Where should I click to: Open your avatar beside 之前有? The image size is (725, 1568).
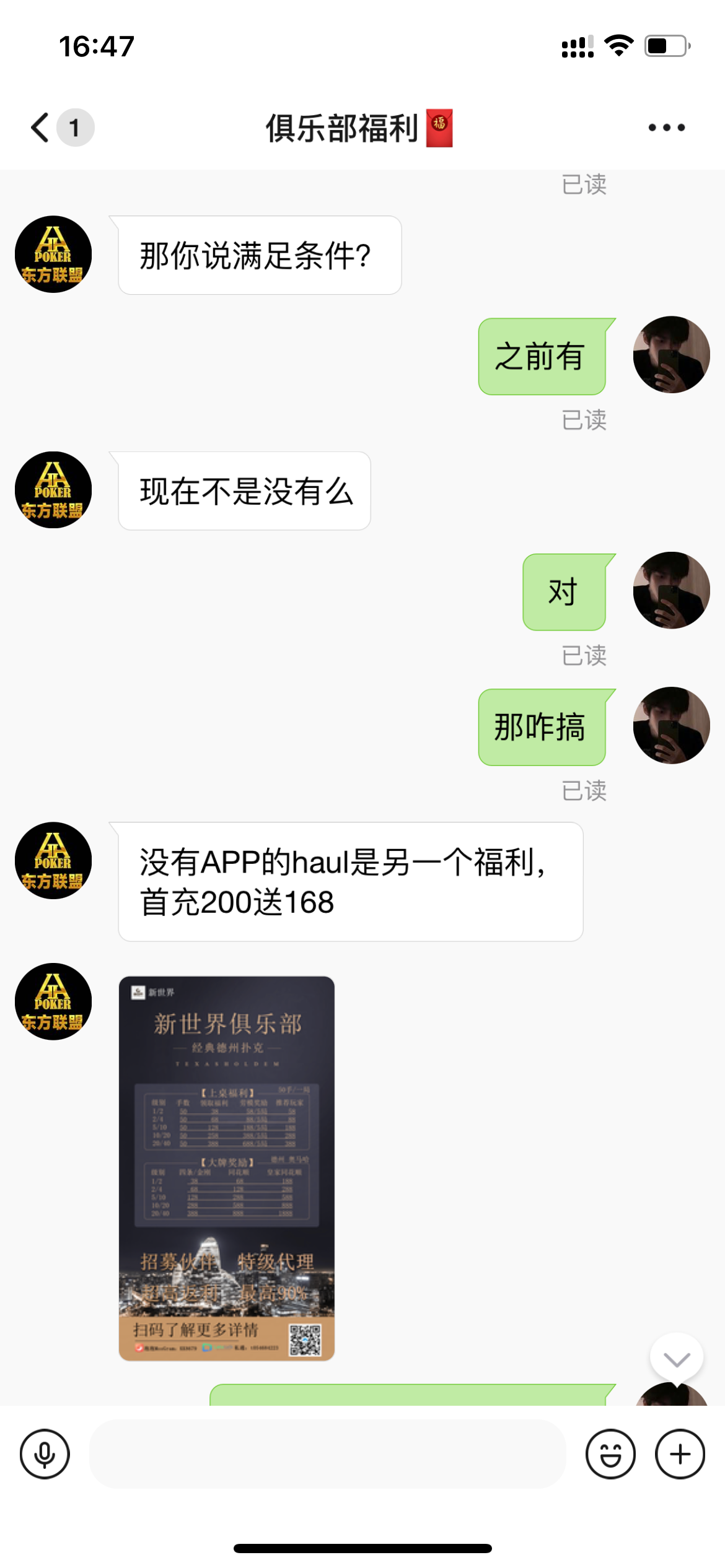click(671, 355)
